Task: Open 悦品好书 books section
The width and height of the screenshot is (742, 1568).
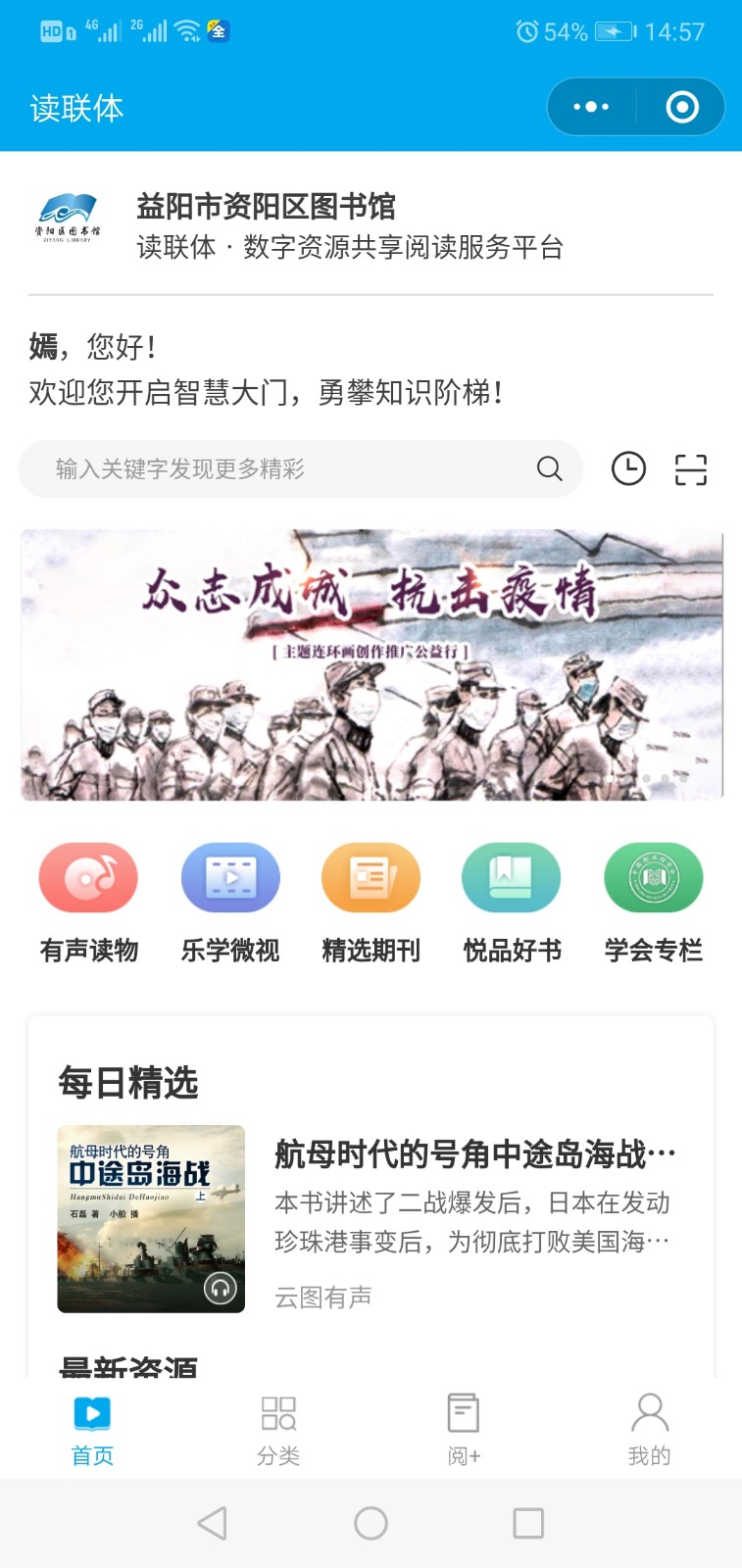Action: pyautogui.click(x=512, y=902)
